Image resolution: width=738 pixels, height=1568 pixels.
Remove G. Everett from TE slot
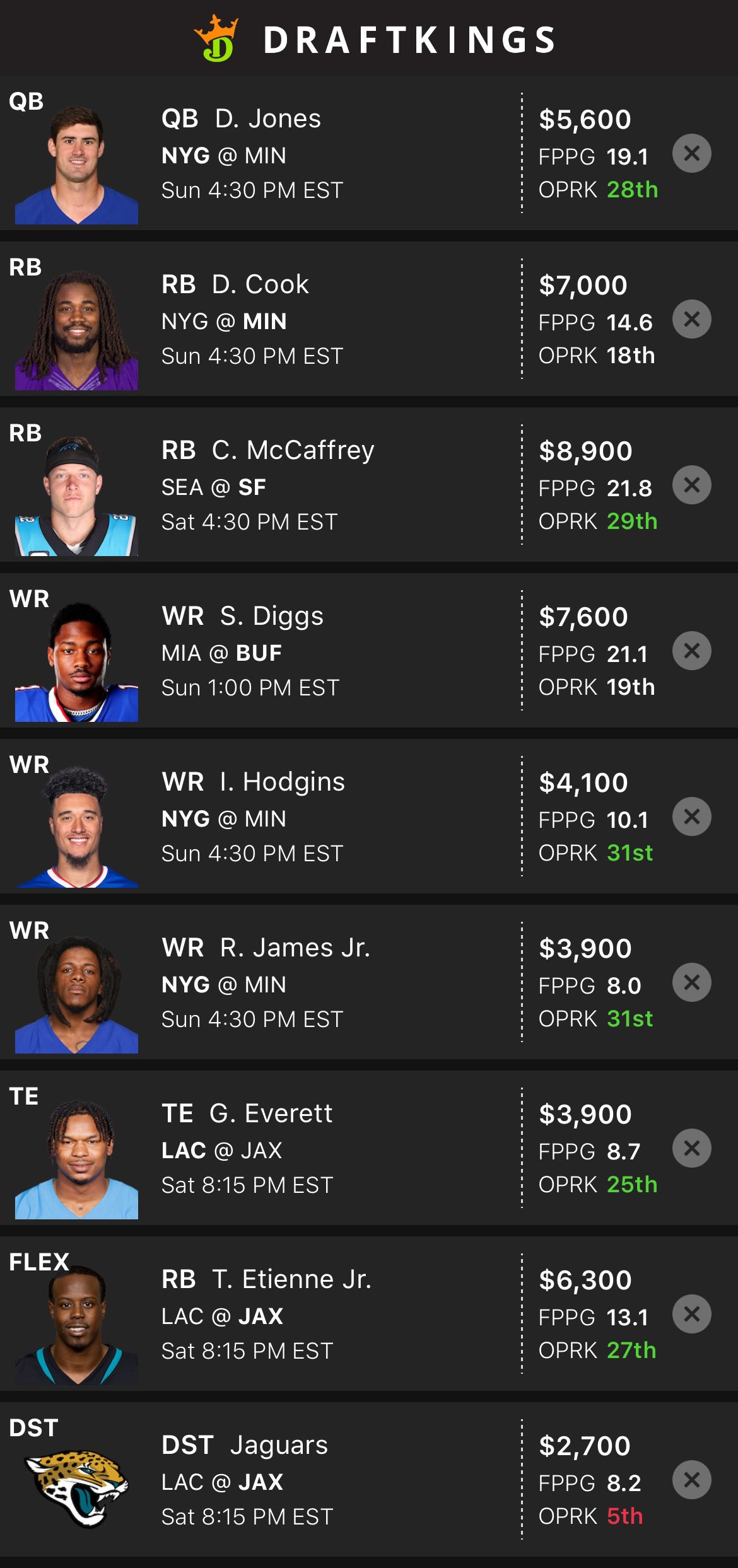[691, 1148]
